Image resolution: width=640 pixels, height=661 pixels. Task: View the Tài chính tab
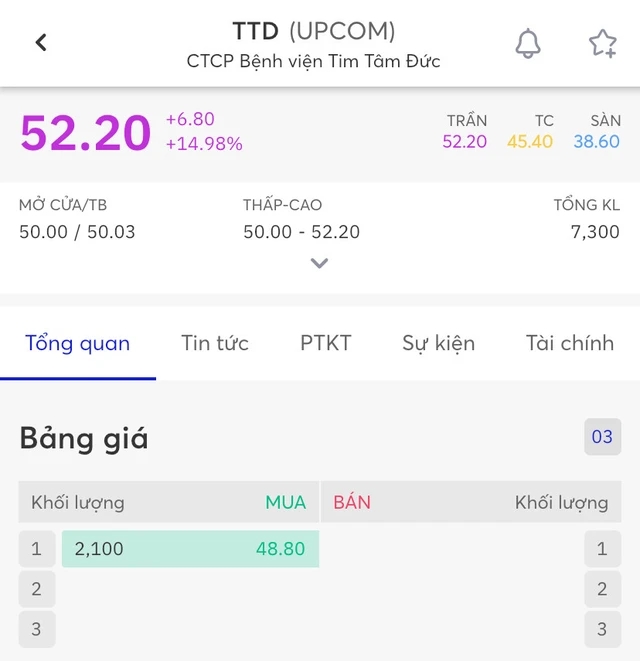(x=569, y=343)
